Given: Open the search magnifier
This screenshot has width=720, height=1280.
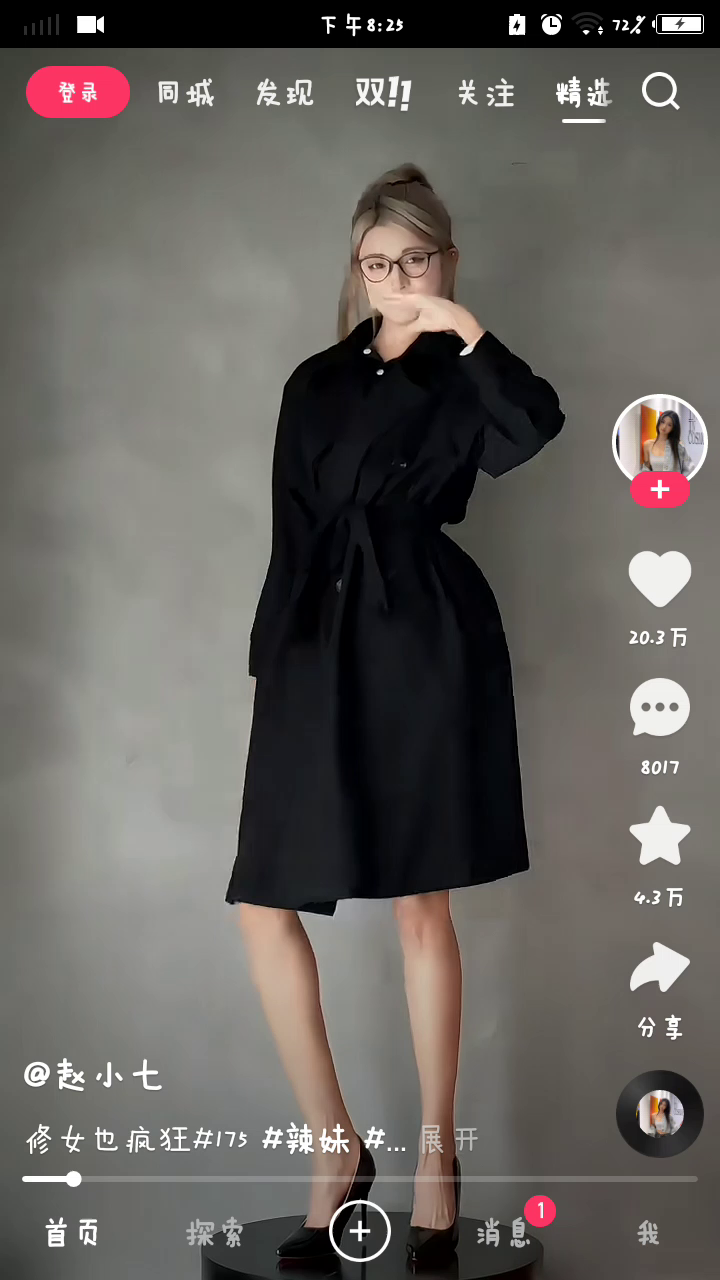Looking at the screenshot, I should coord(660,92).
